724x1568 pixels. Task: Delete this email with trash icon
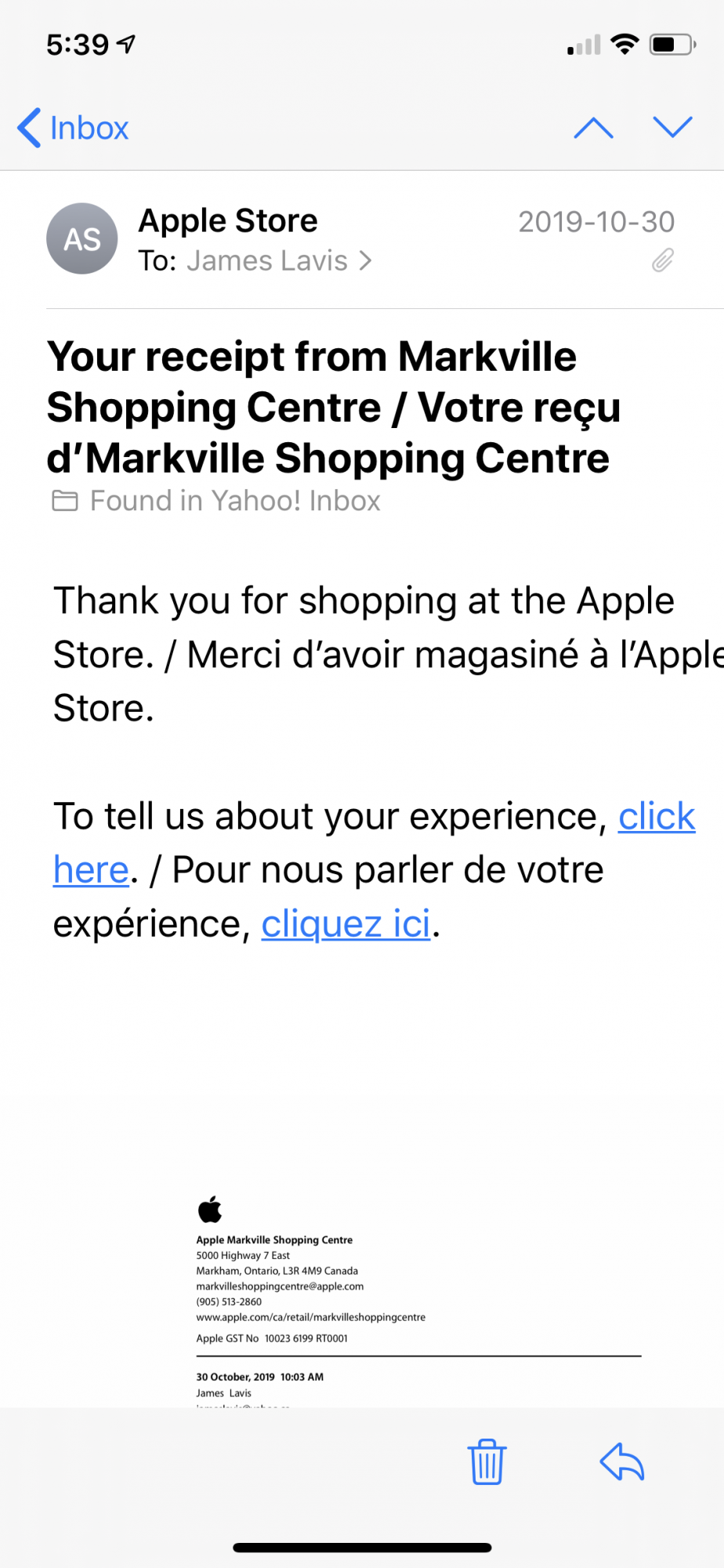[x=487, y=1461]
